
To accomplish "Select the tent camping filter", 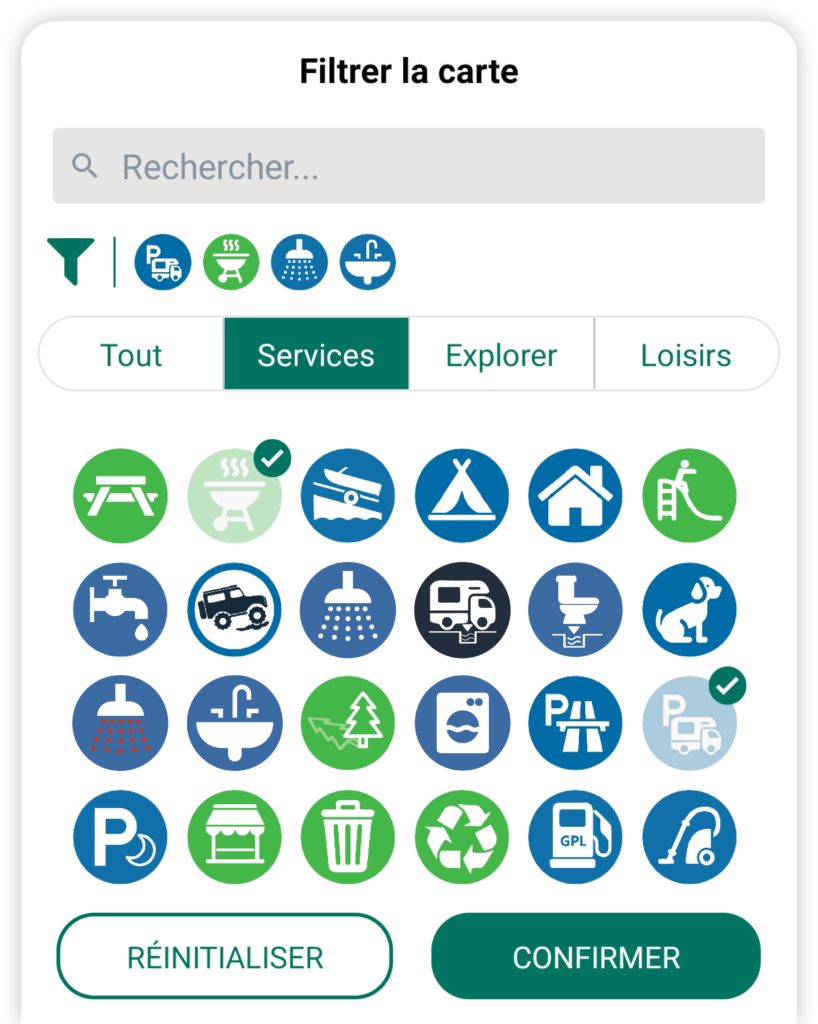I will point(462,496).
